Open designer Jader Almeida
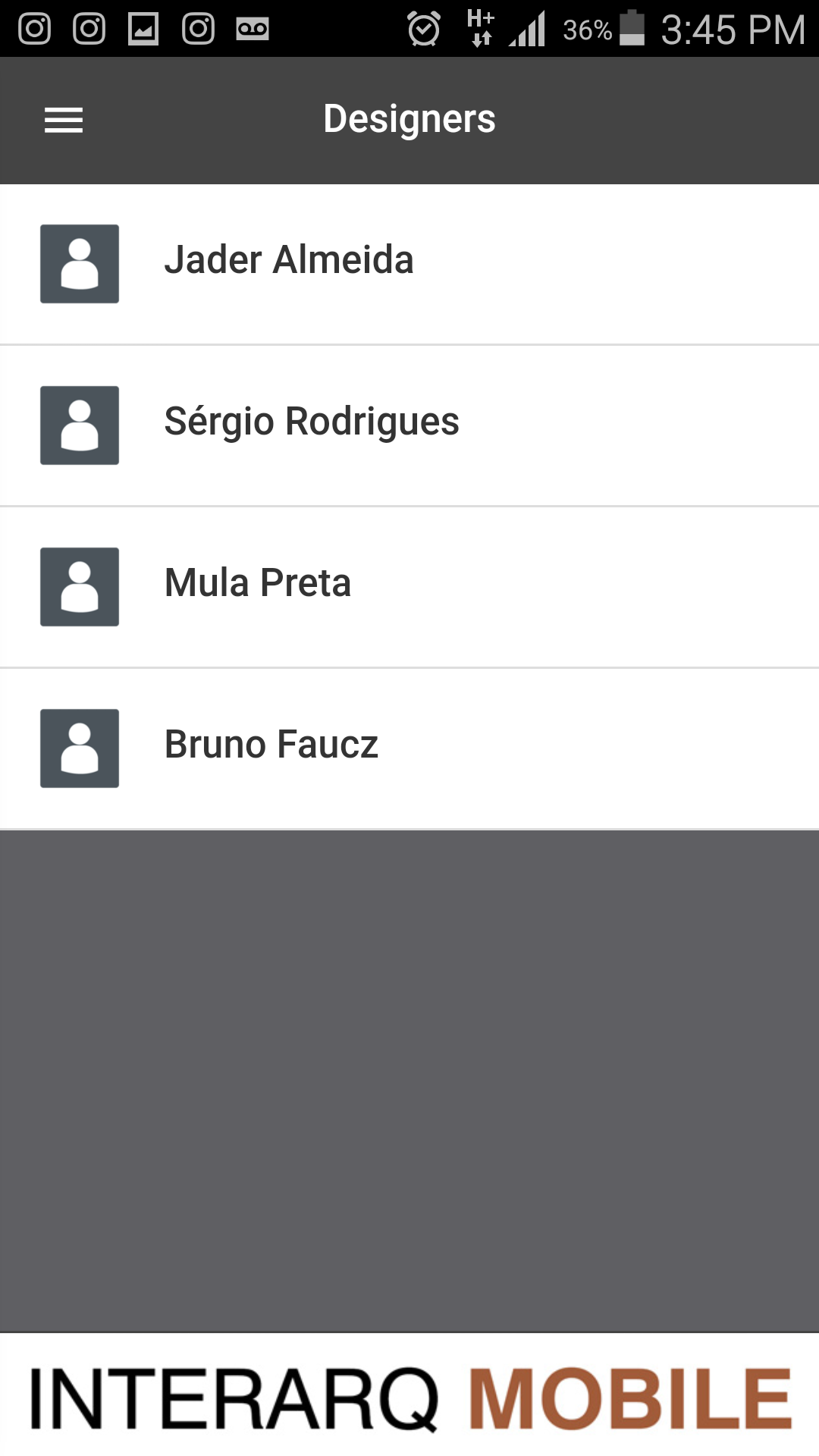This screenshot has height=1456, width=819. pyautogui.click(x=409, y=264)
